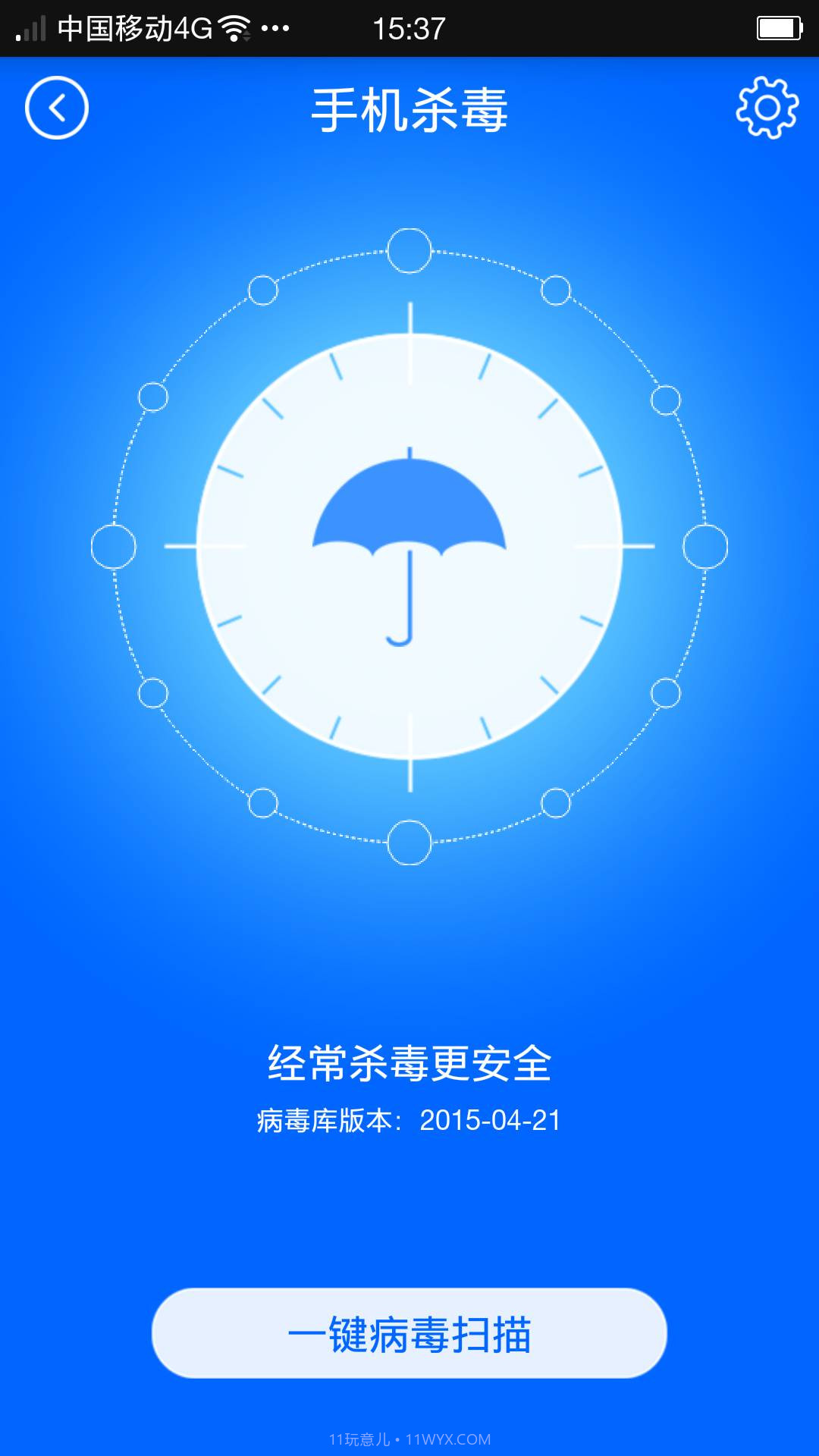The width and height of the screenshot is (819, 1456).
Task: Tap the 经常杀毒更安全 safety message
Action: click(409, 1062)
